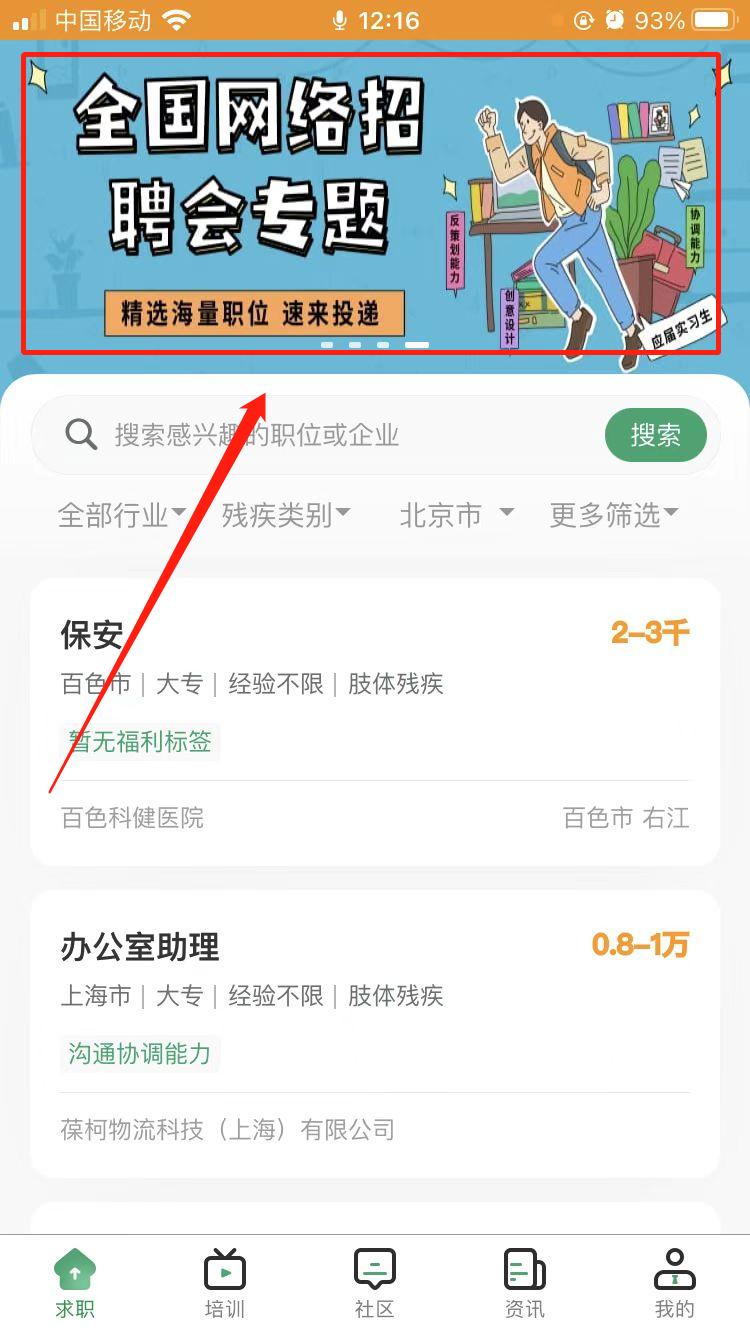Tap the 培训 video icon
Image resolution: width=750 pixels, height=1334 pixels.
point(224,1268)
